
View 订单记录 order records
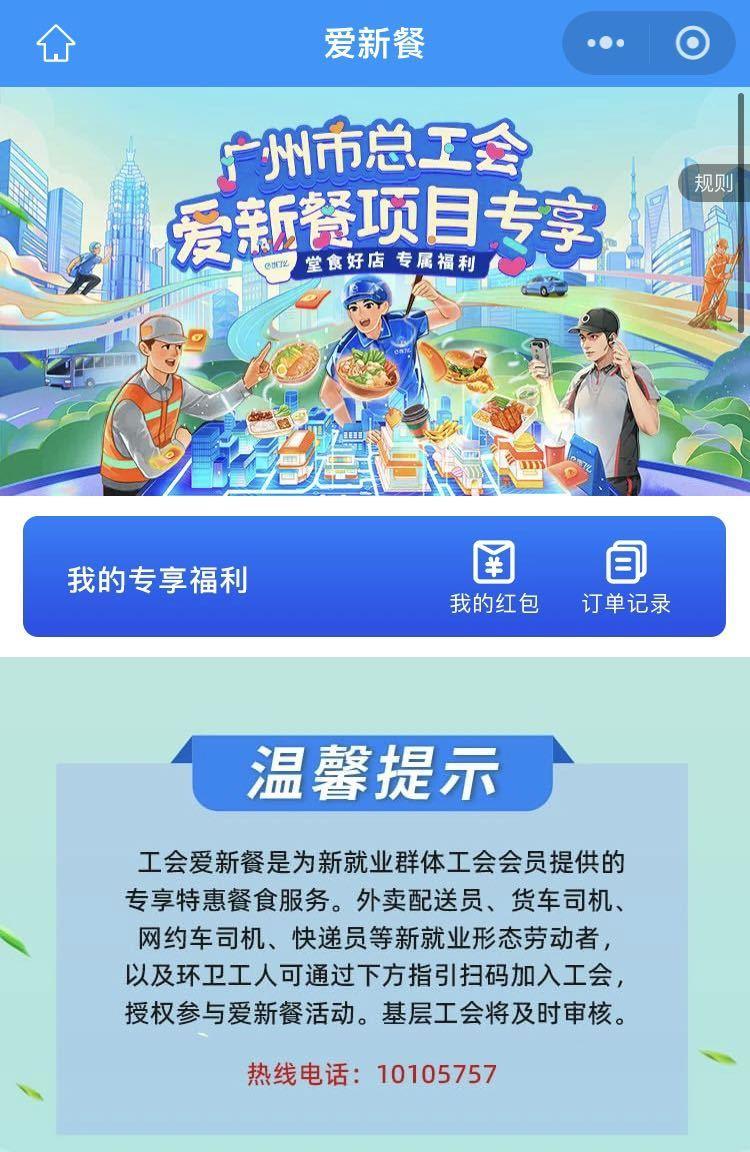[x=626, y=577]
